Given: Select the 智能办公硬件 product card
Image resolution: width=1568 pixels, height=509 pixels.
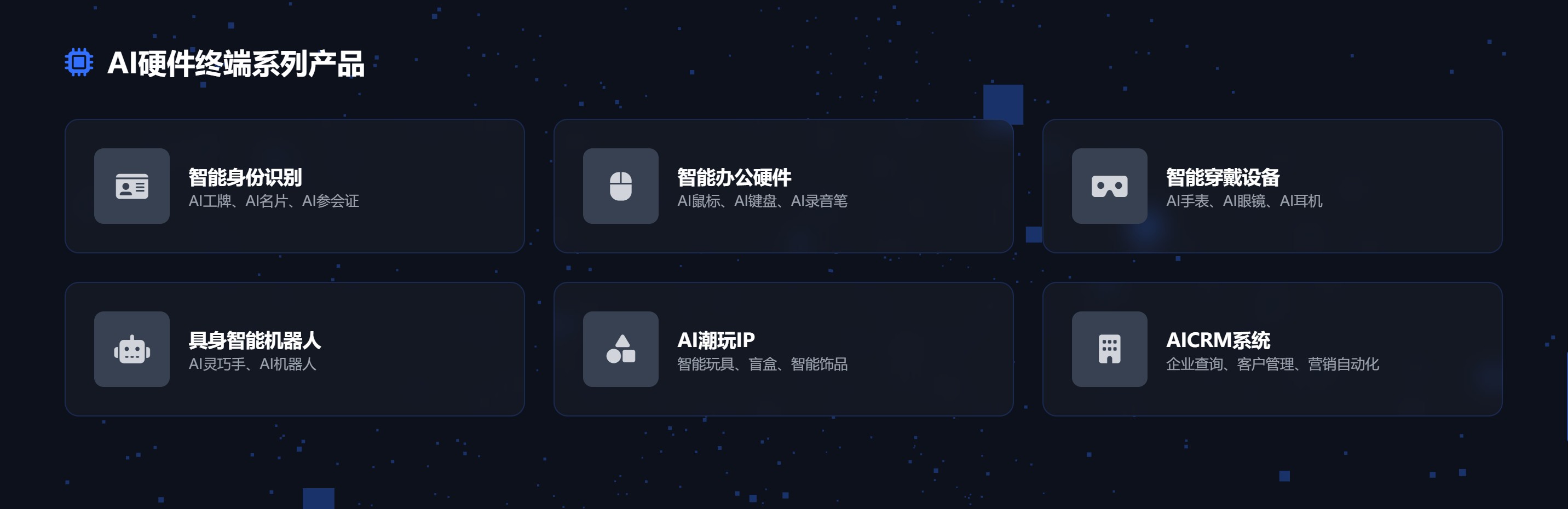Looking at the screenshot, I should click(x=783, y=186).
